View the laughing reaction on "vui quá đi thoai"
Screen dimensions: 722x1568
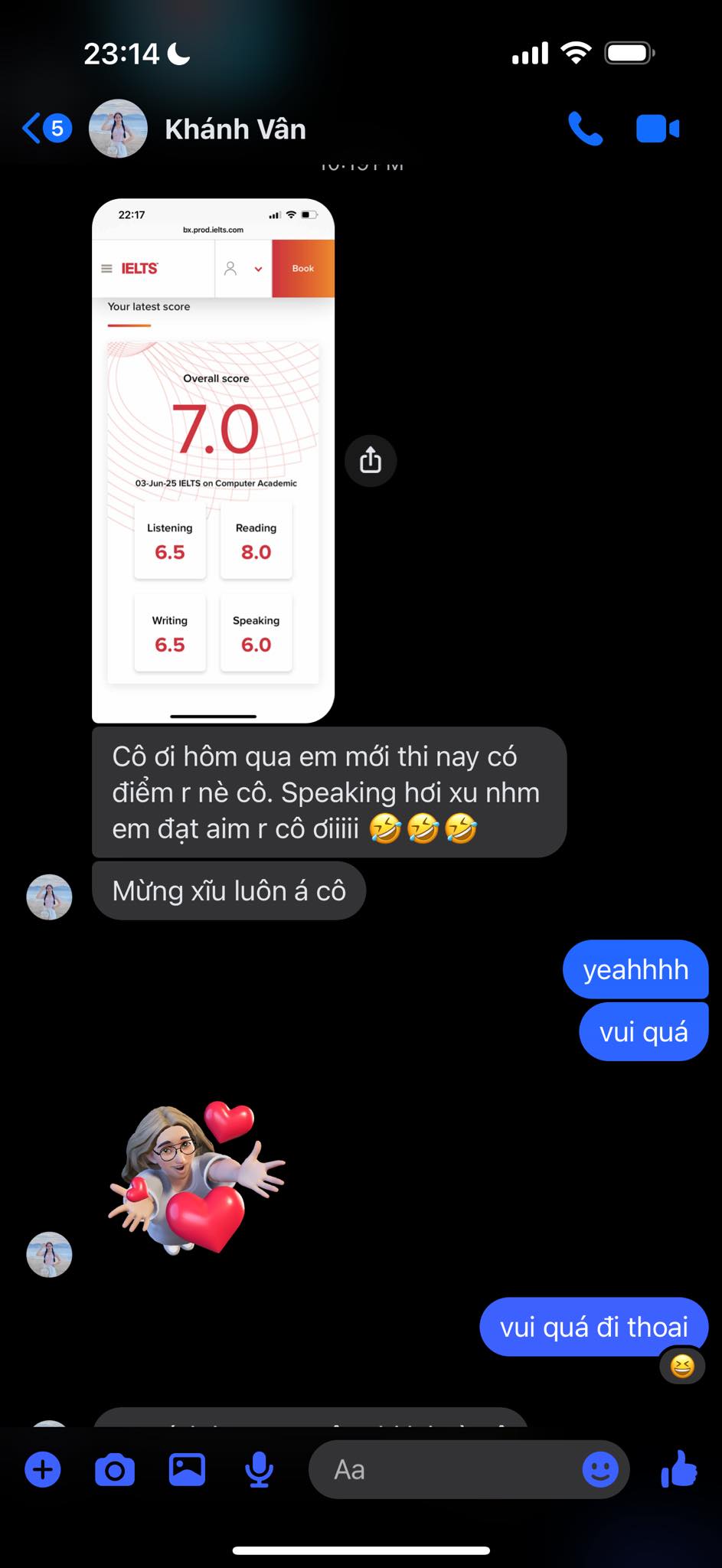coord(681,1366)
